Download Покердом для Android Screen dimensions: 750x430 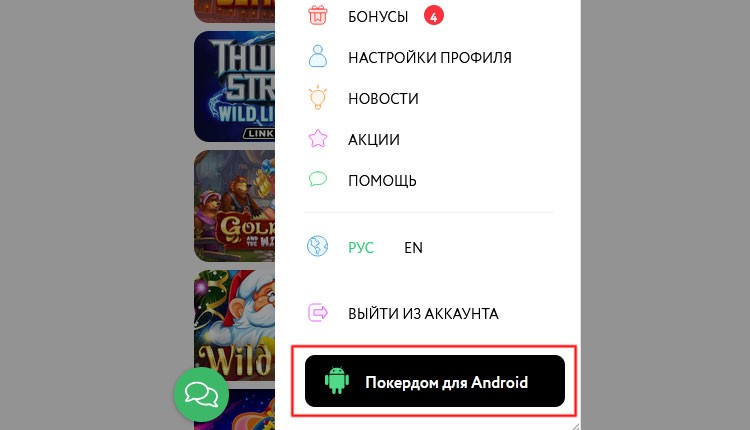(435, 382)
